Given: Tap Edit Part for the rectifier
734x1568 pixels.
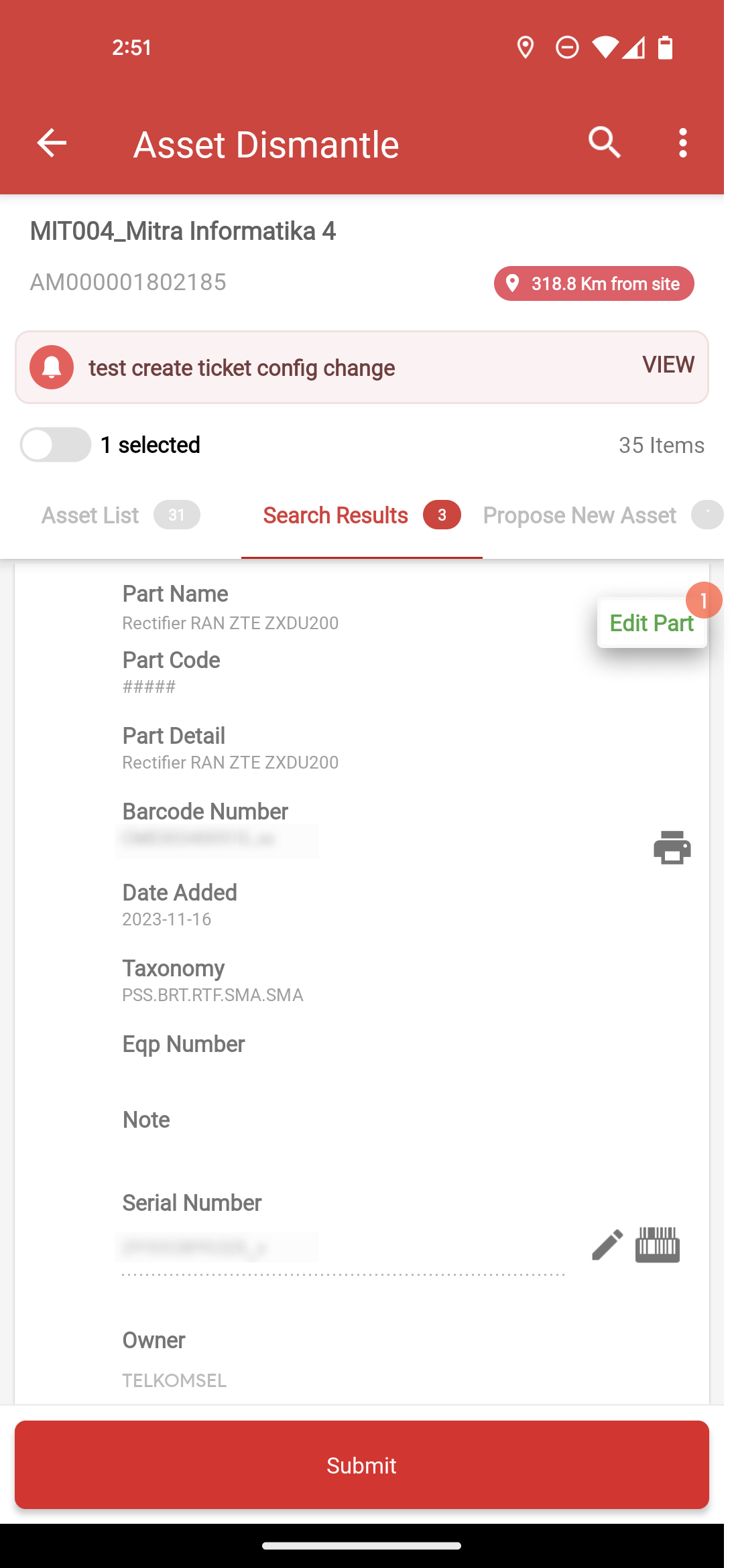Looking at the screenshot, I should (x=652, y=623).
